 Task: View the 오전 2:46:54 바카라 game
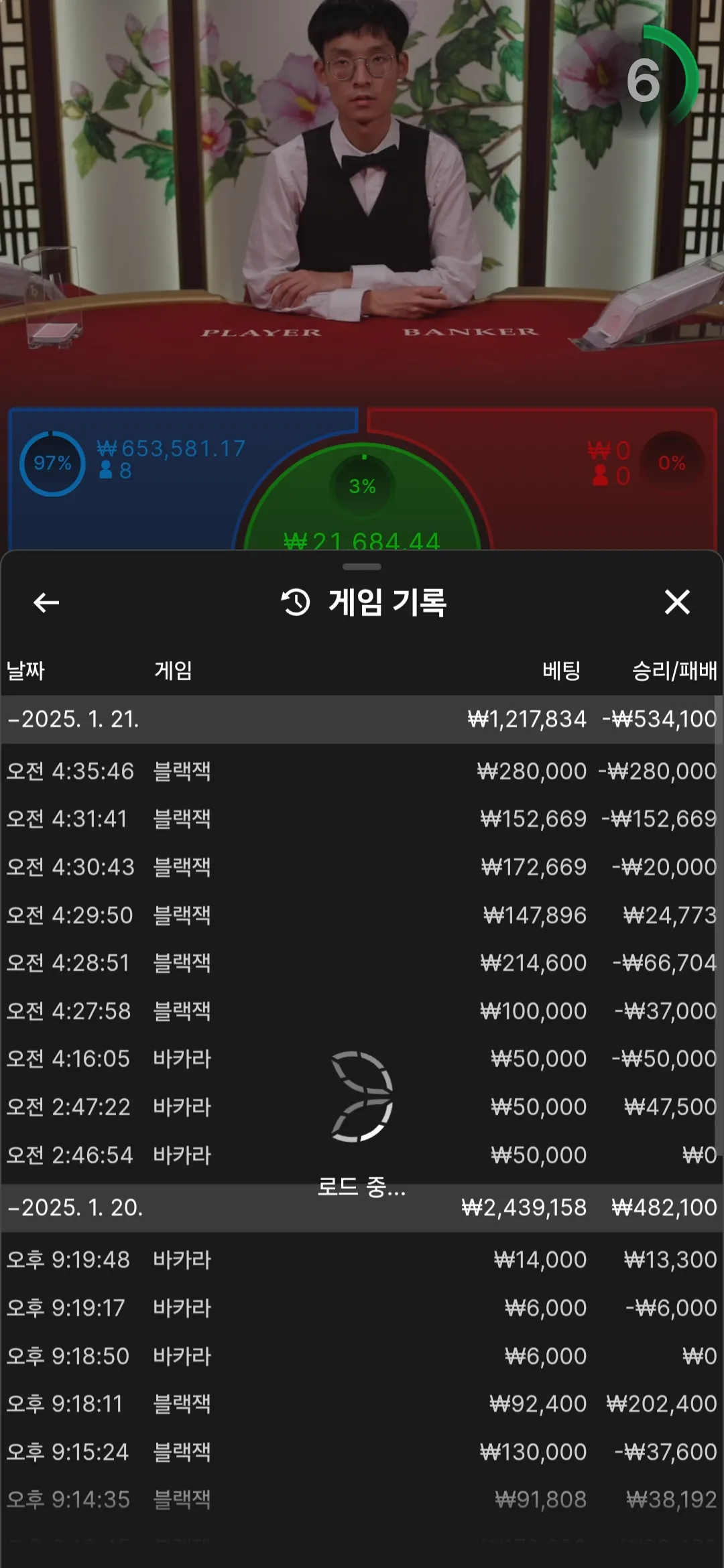point(362,1155)
